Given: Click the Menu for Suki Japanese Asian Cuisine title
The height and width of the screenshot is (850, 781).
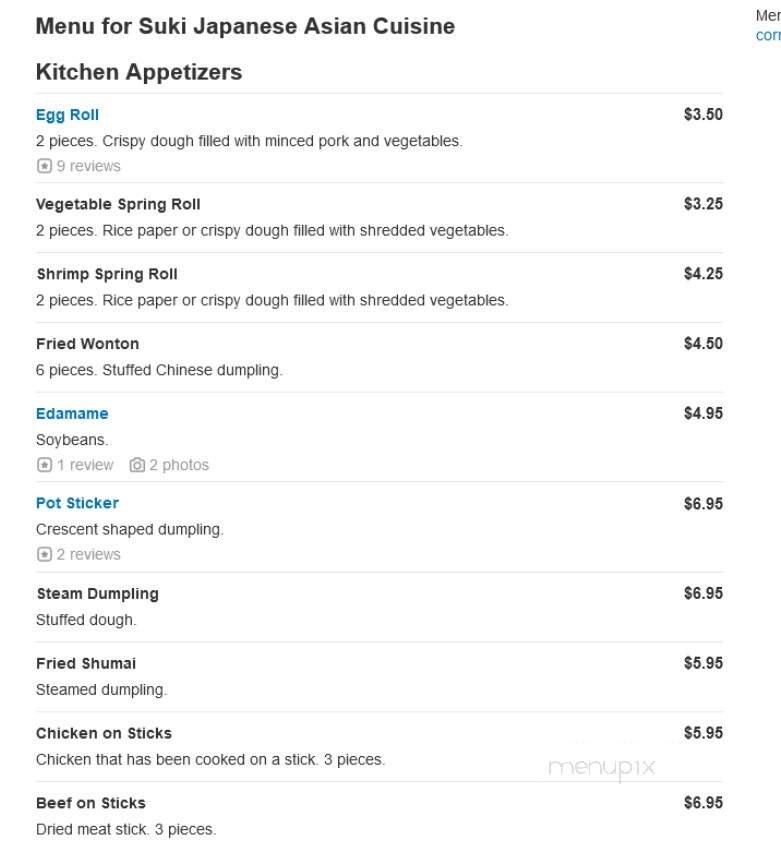Looking at the screenshot, I should [244, 26].
